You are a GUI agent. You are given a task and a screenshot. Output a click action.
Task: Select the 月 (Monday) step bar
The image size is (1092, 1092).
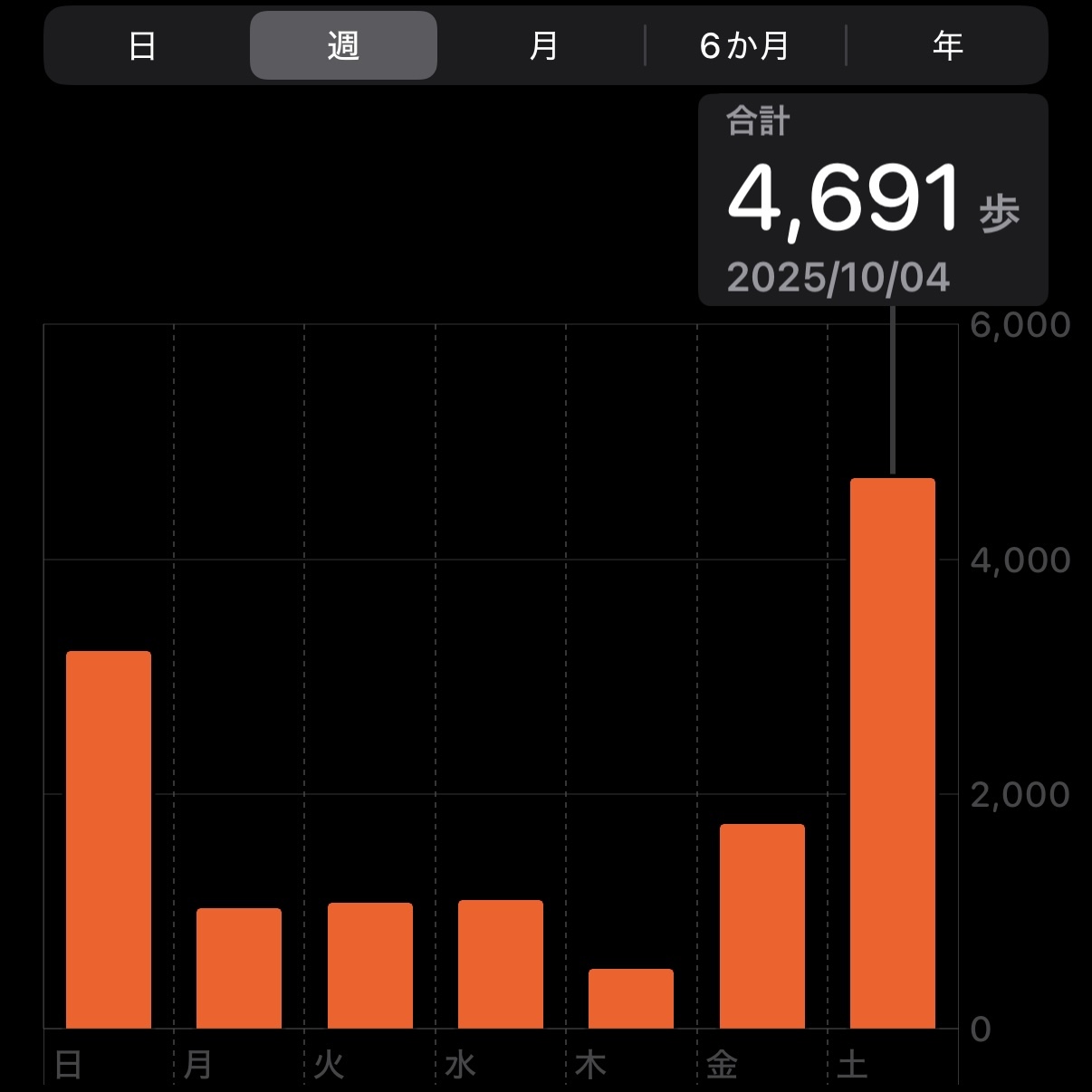(x=239, y=968)
